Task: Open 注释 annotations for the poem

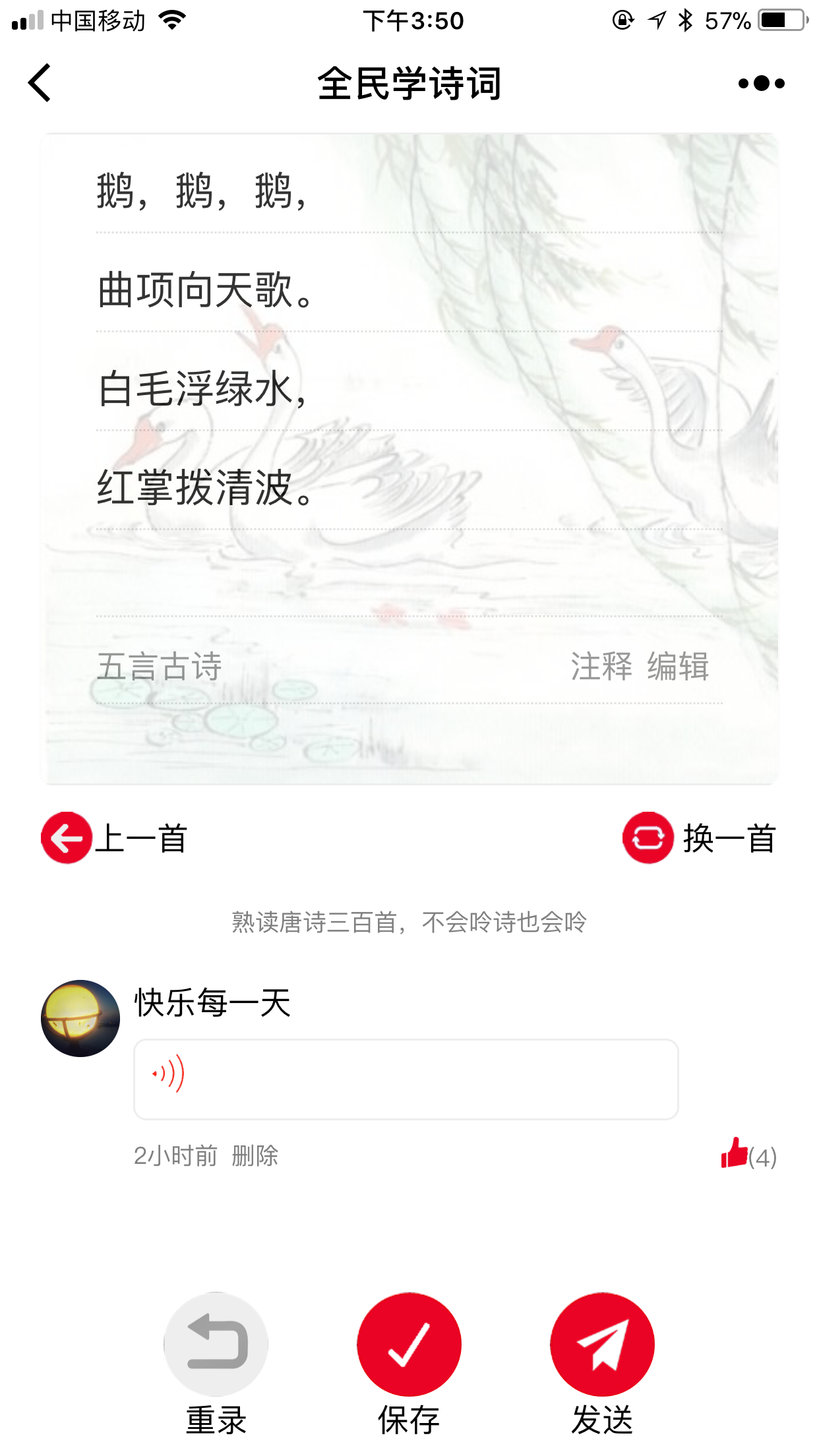Action: (601, 666)
